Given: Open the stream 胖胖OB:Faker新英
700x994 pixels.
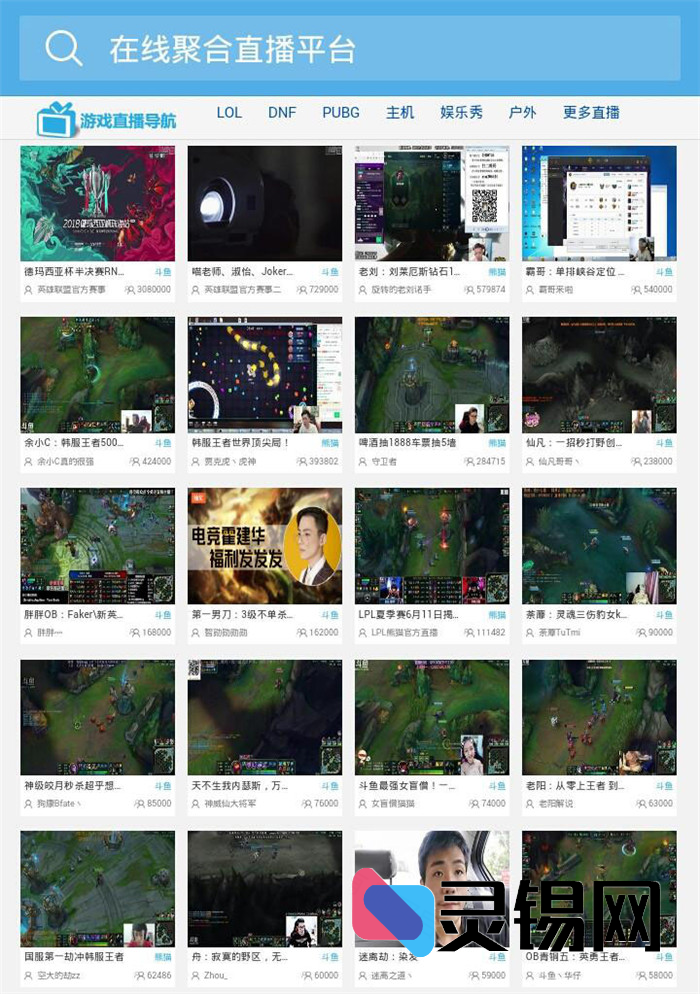Looking at the screenshot, I should 97,546.
